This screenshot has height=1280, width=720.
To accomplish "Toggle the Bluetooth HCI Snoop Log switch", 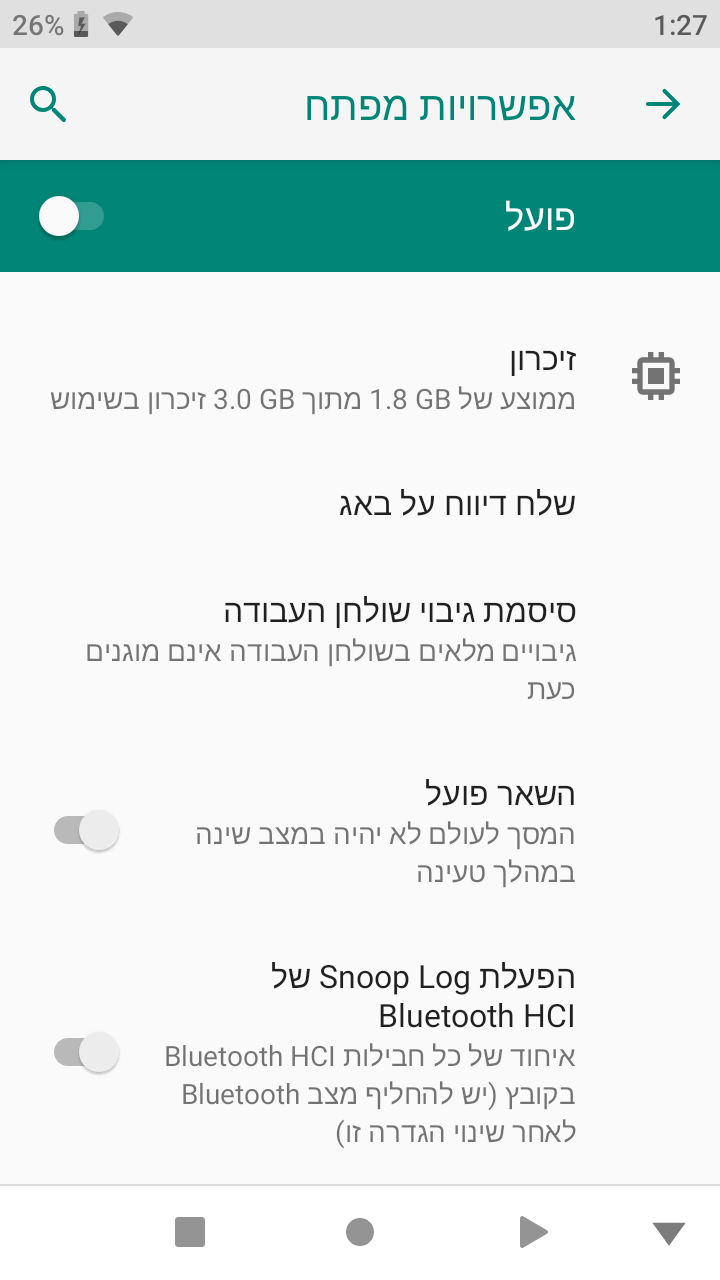I will tap(86, 1052).
